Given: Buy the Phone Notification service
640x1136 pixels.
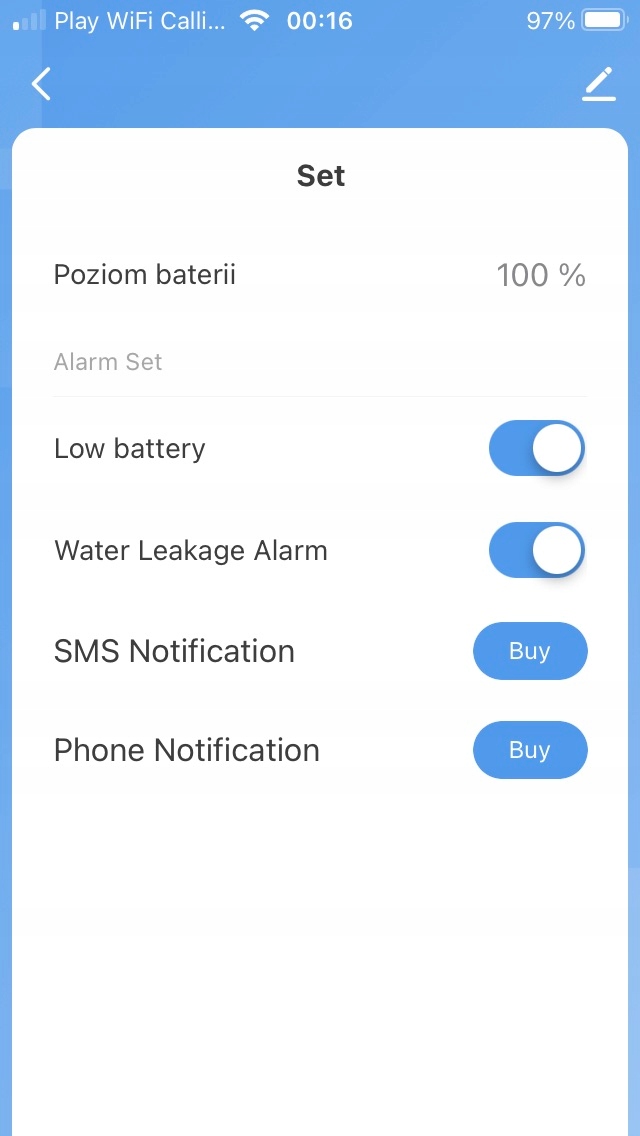Looking at the screenshot, I should click(530, 750).
